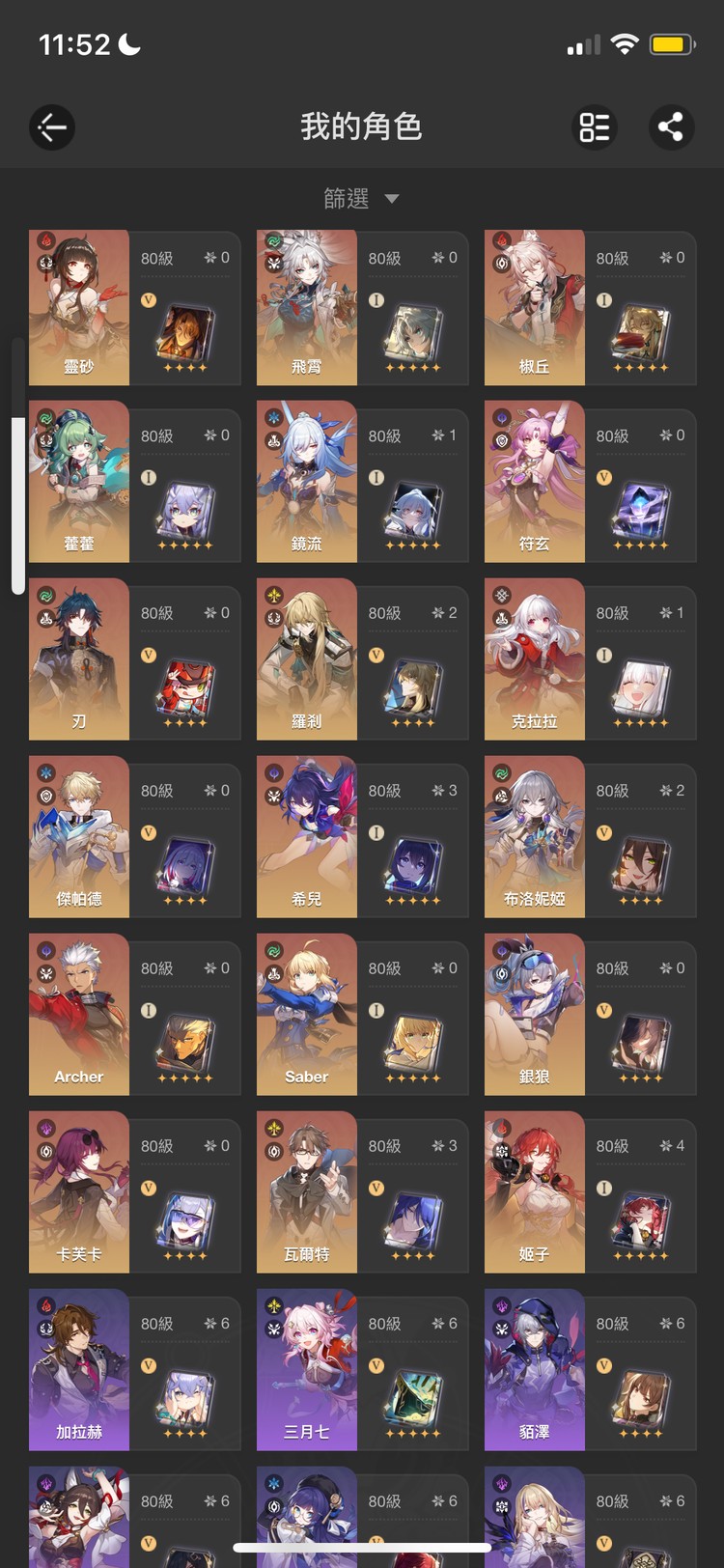
Task: Select the 藿藿 character card
Action: coord(135,482)
